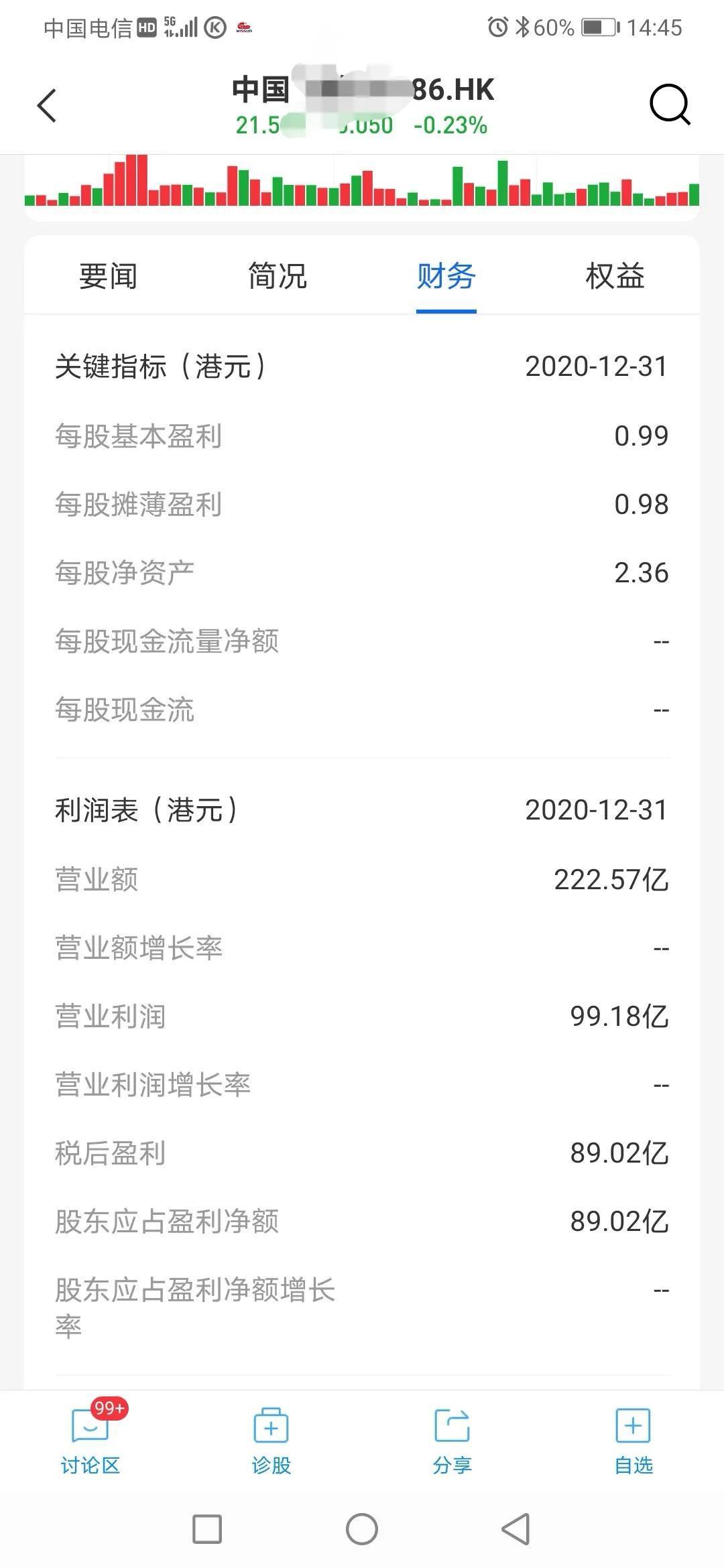Open recent apps with the square button
The image size is (724, 1568).
pos(207,1529)
